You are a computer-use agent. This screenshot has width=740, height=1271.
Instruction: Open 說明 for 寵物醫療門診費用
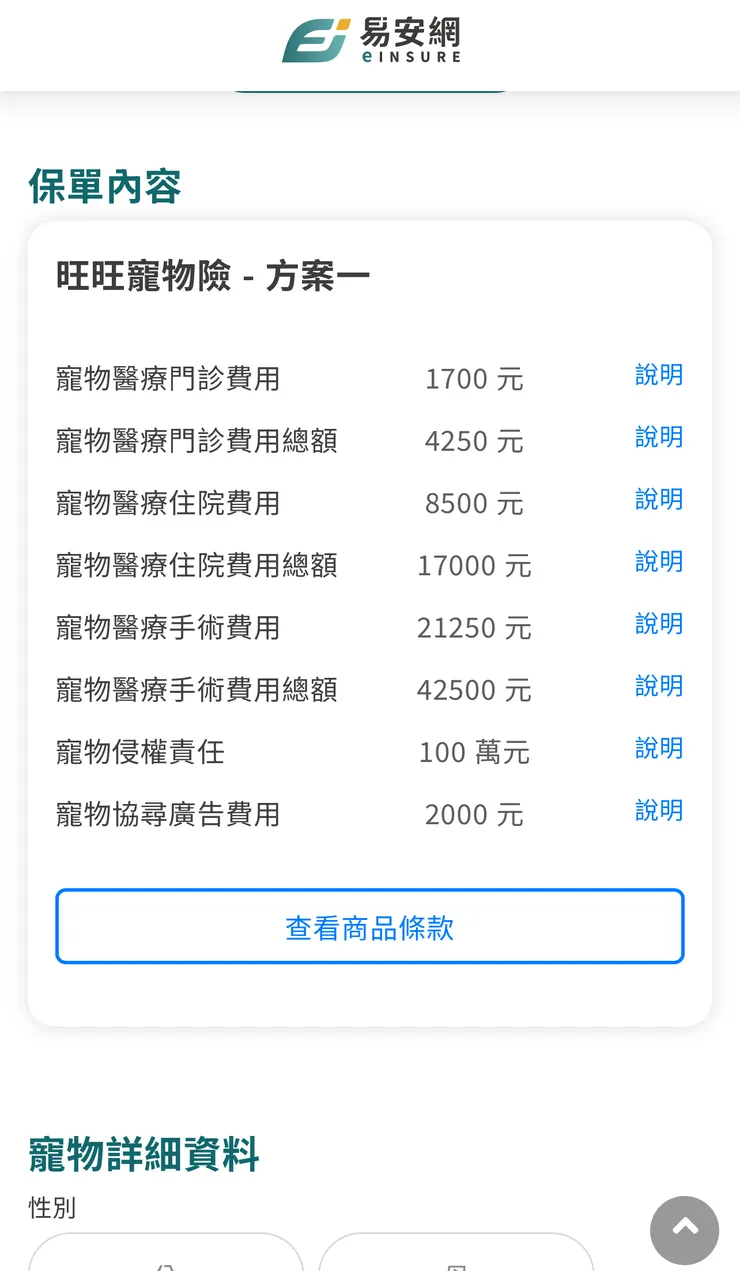coord(658,375)
